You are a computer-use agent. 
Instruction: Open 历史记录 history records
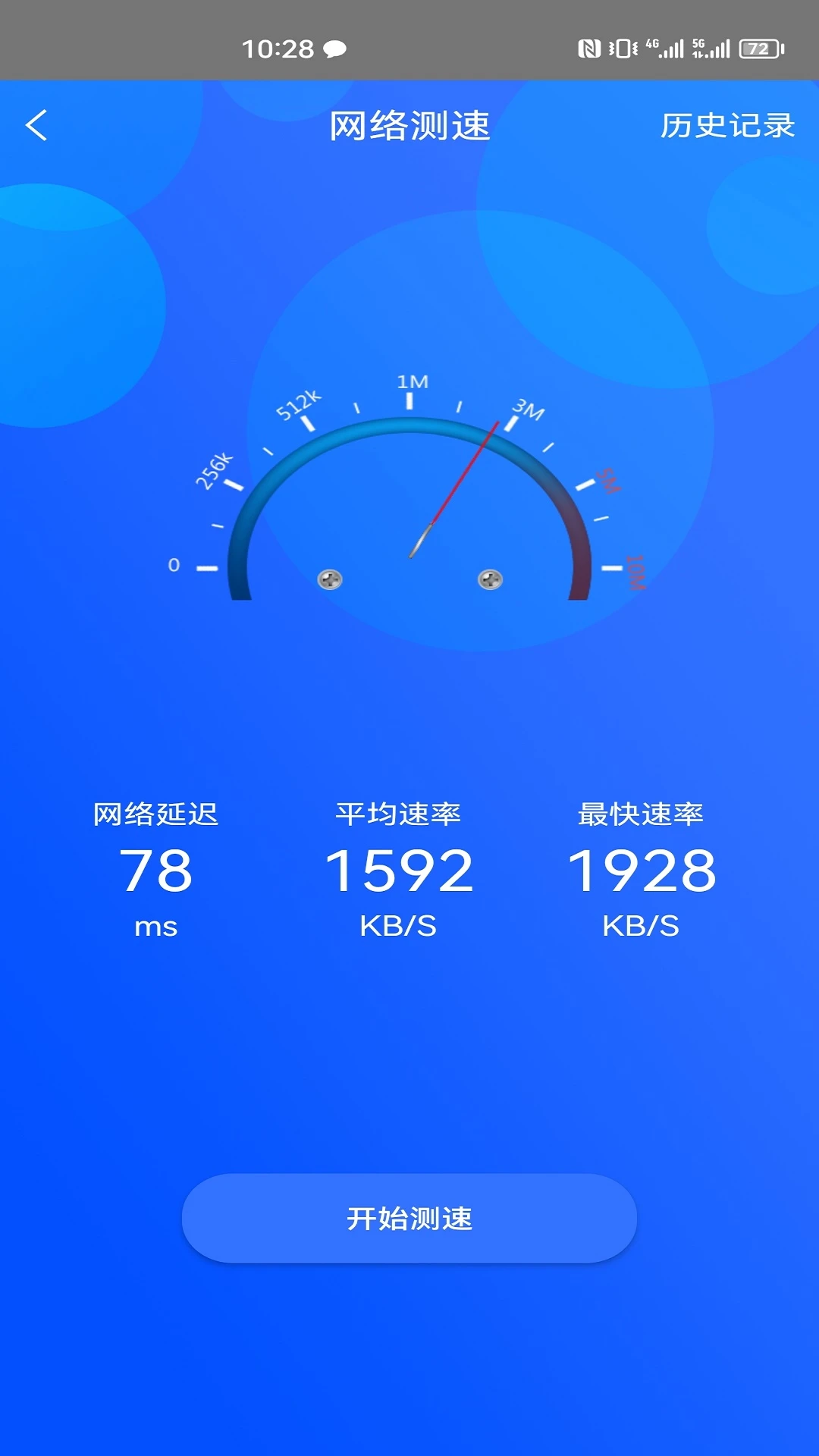point(727,126)
